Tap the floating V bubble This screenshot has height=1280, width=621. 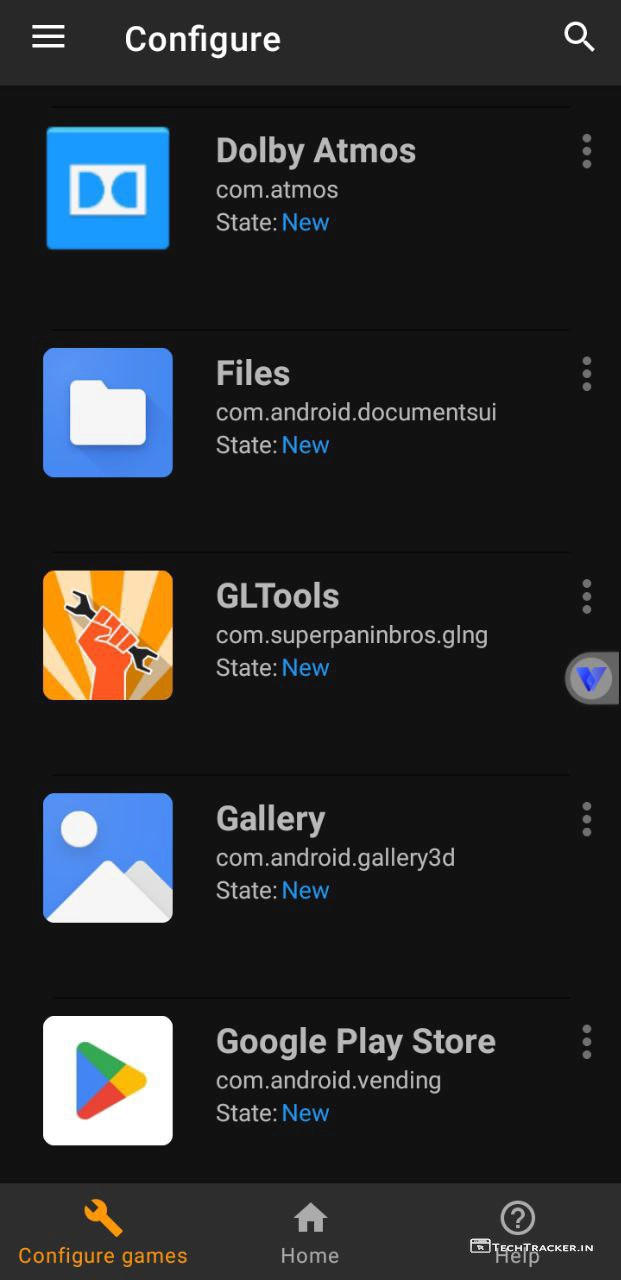(x=592, y=679)
